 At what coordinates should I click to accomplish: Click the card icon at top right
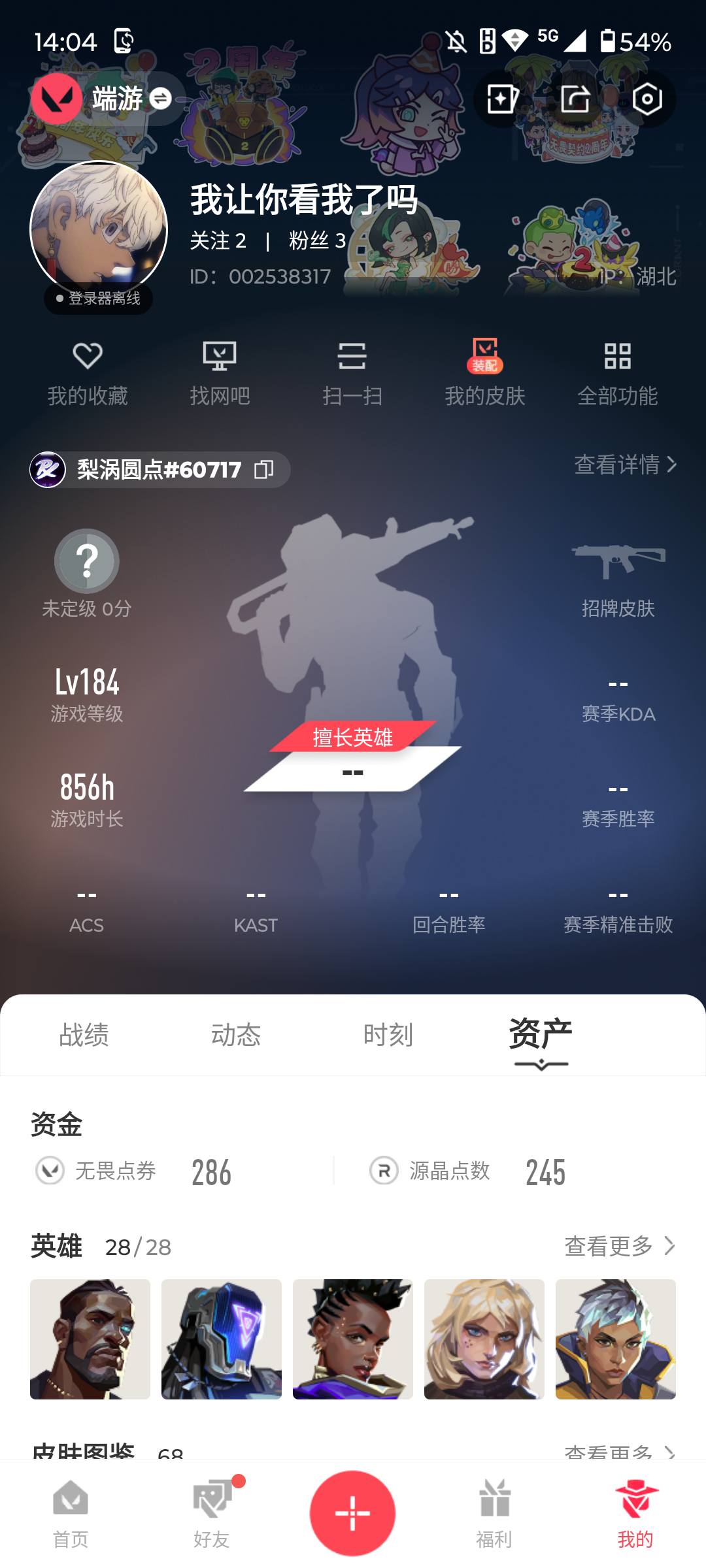(500, 99)
